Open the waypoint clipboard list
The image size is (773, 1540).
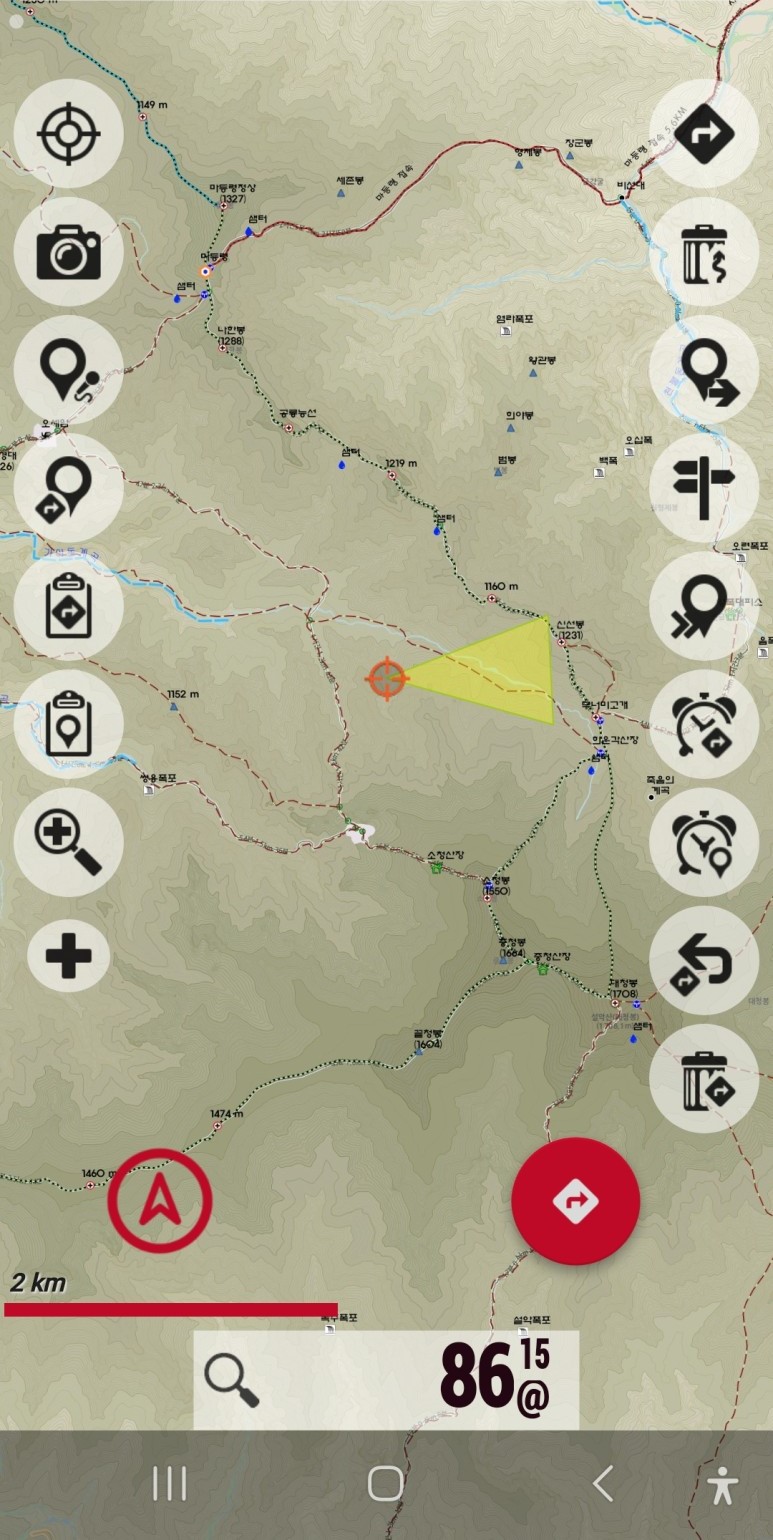(x=69, y=724)
